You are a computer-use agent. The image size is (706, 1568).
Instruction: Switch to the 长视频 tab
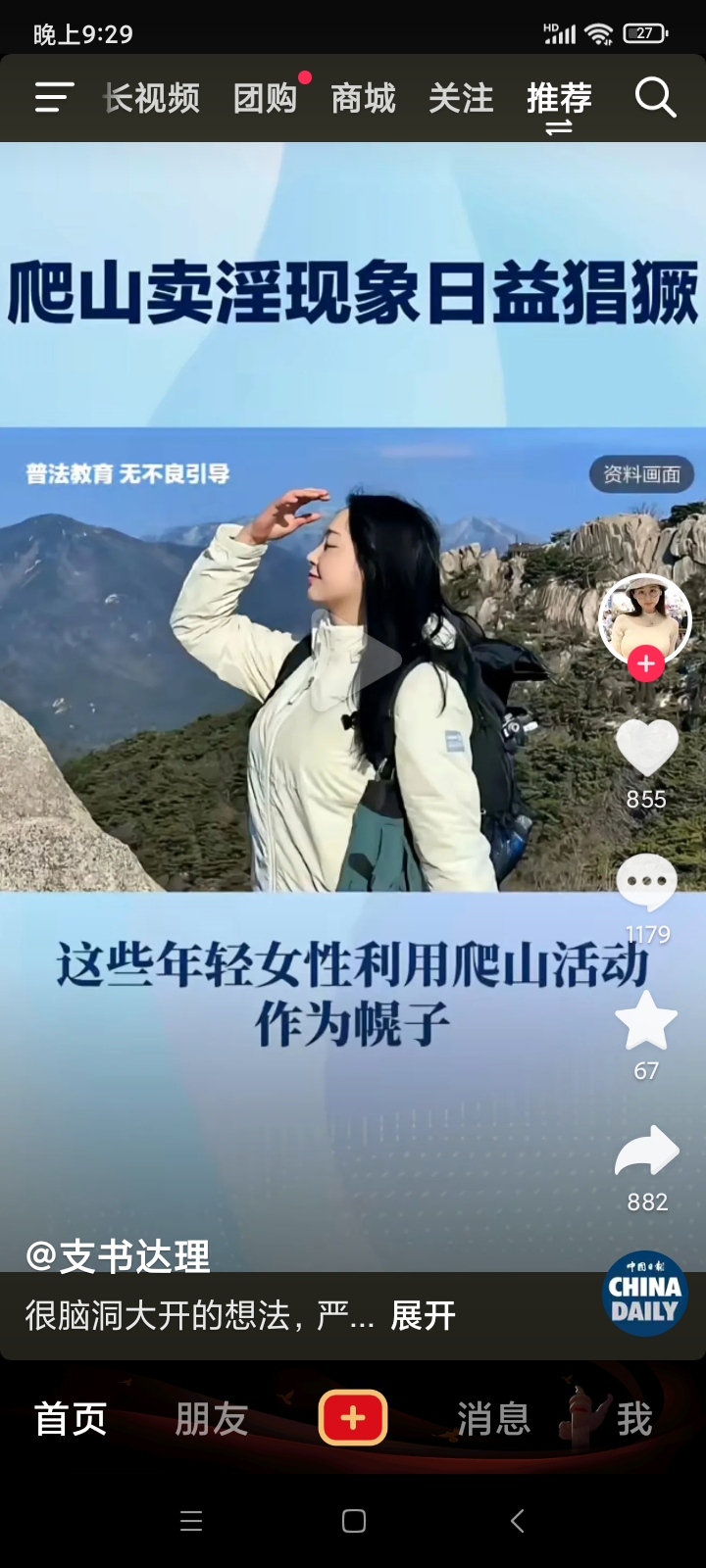click(x=152, y=98)
